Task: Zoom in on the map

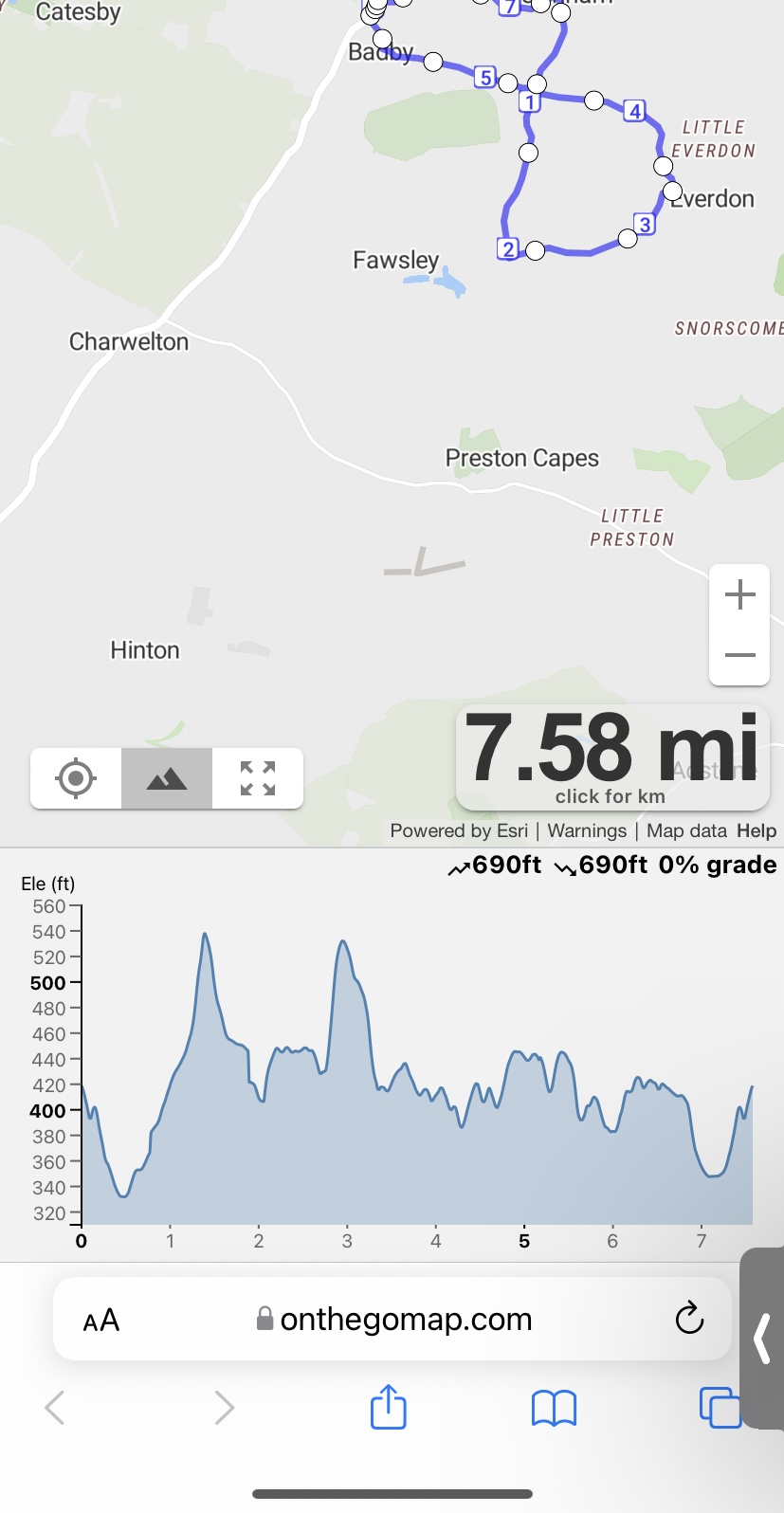Action: [739, 594]
